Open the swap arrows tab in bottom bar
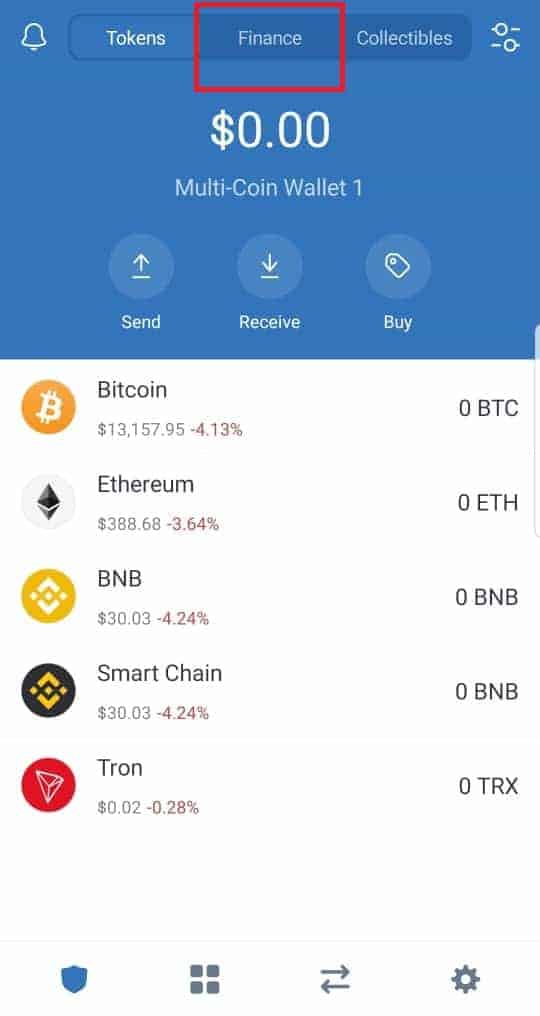Screen dimensions: 540x1016 [335, 979]
